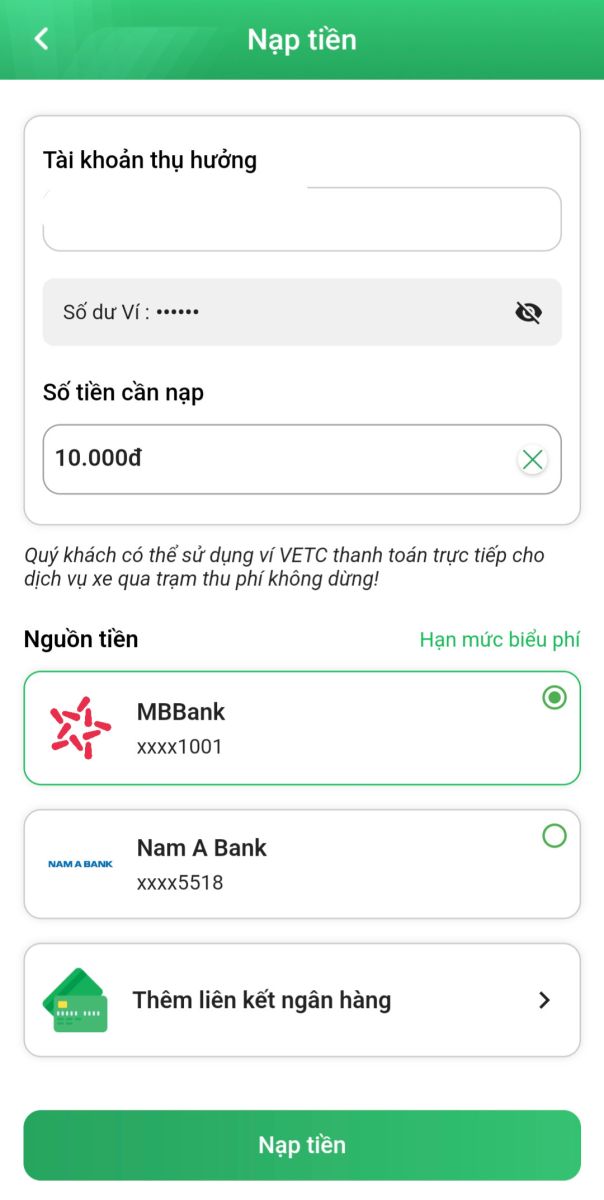Open Thêm liên kết ngân hàng
Screen dimensions: 604x1200
click(x=301, y=1000)
